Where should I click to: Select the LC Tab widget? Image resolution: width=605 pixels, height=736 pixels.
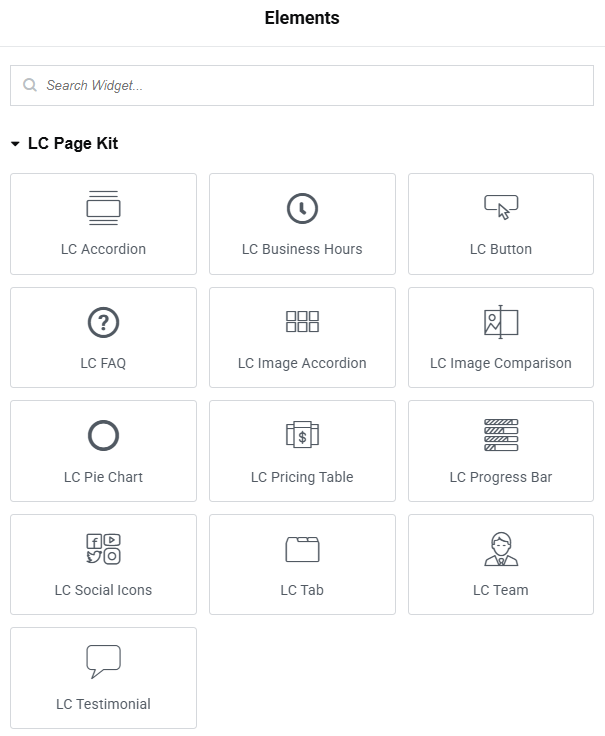pos(302,564)
